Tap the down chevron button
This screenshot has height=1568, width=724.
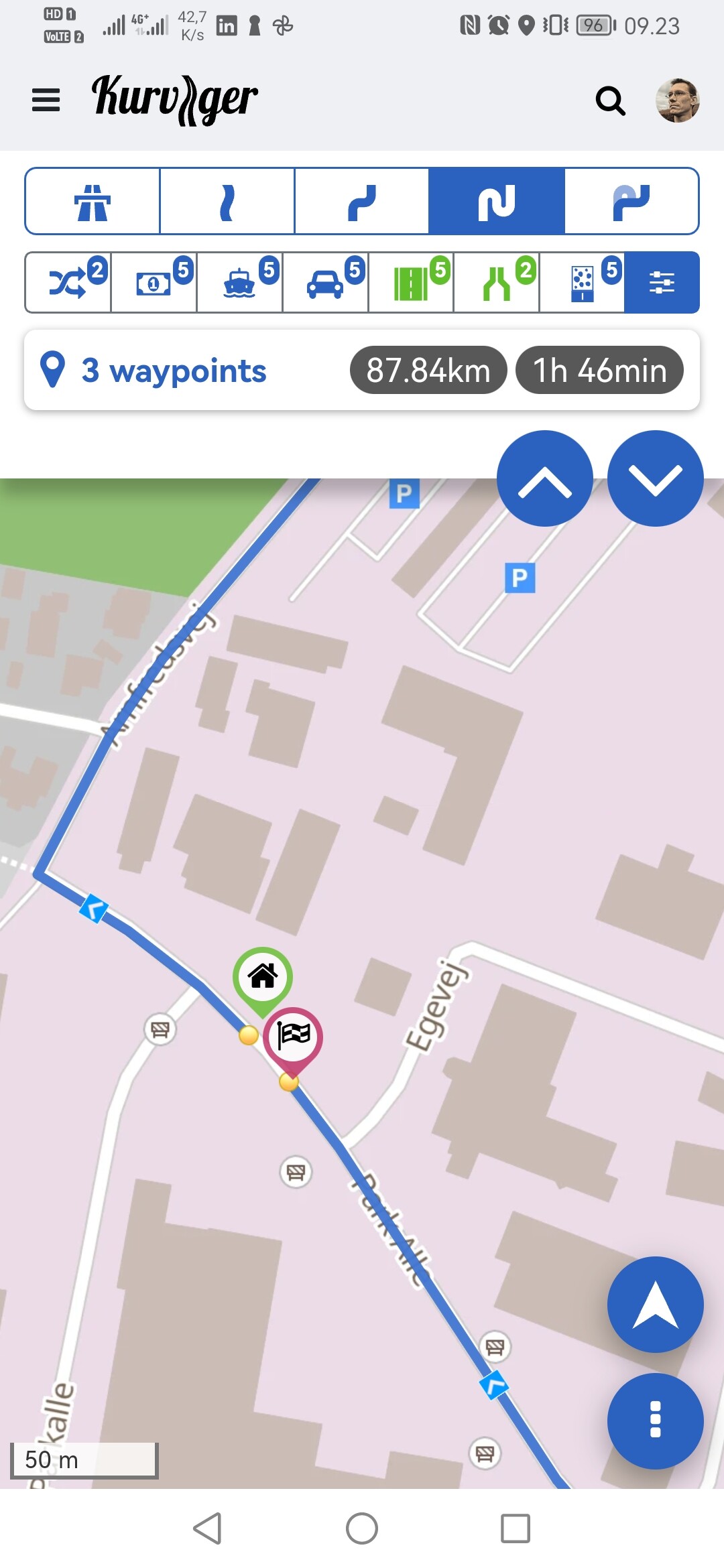point(656,478)
